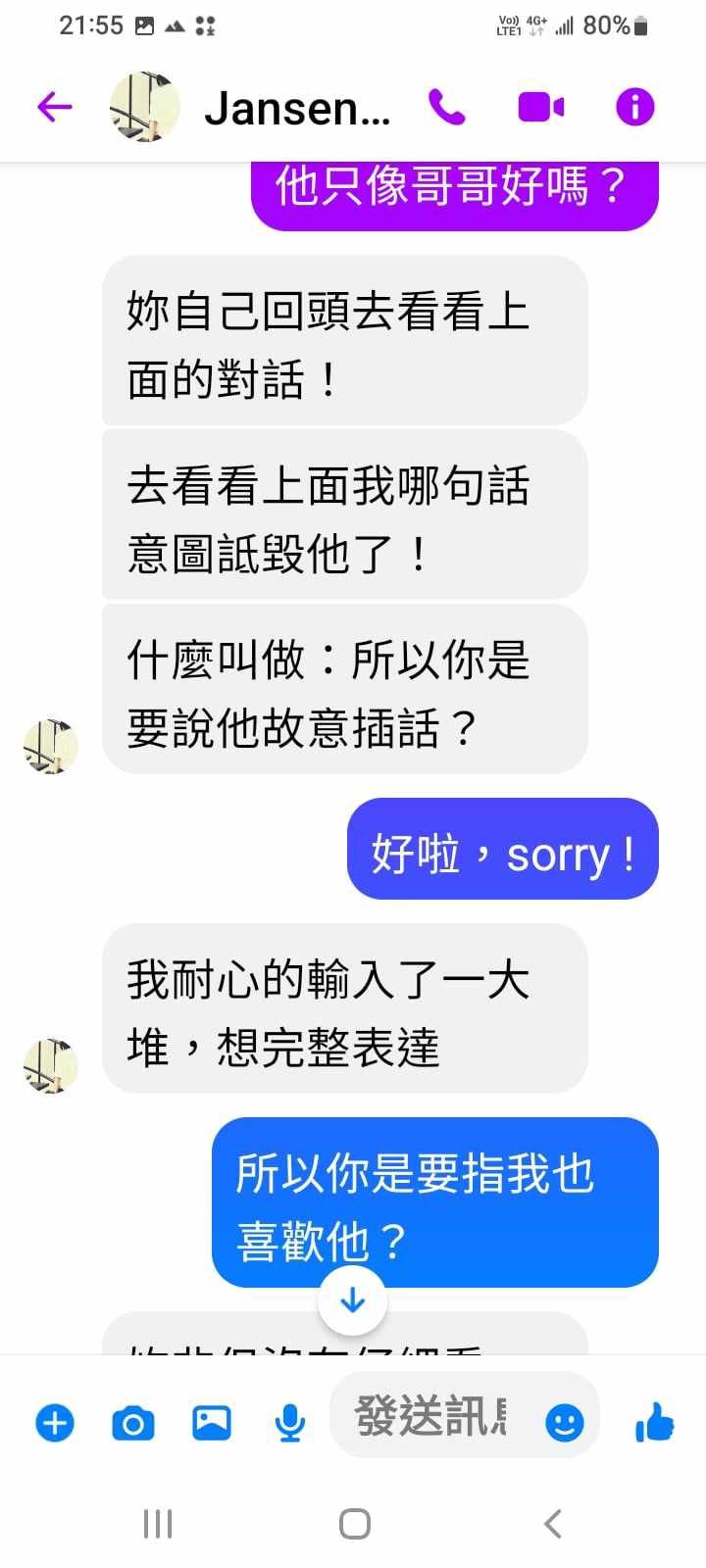Start a video call with Jansen
The height and width of the screenshot is (1568, 706).
pos(540,107)
